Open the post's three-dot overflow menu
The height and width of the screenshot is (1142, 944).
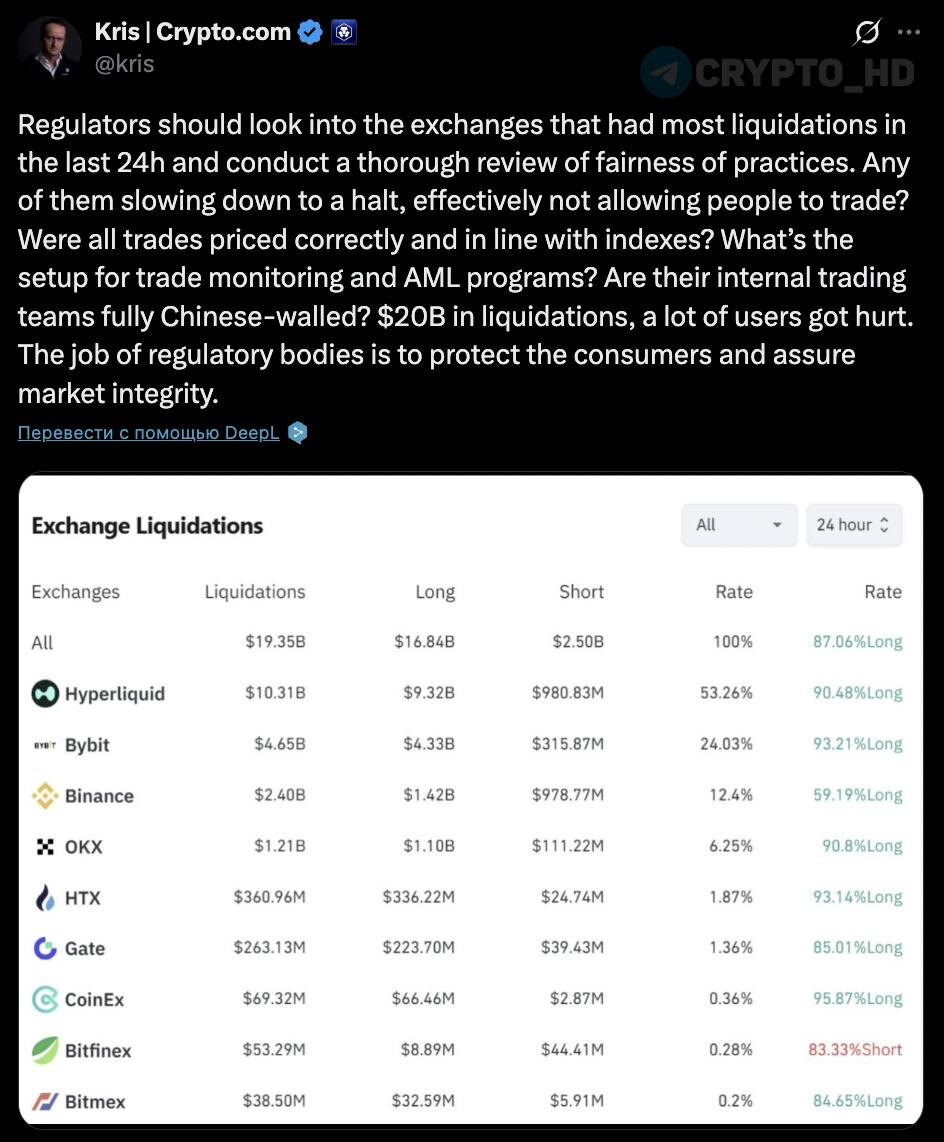(908, 32)
